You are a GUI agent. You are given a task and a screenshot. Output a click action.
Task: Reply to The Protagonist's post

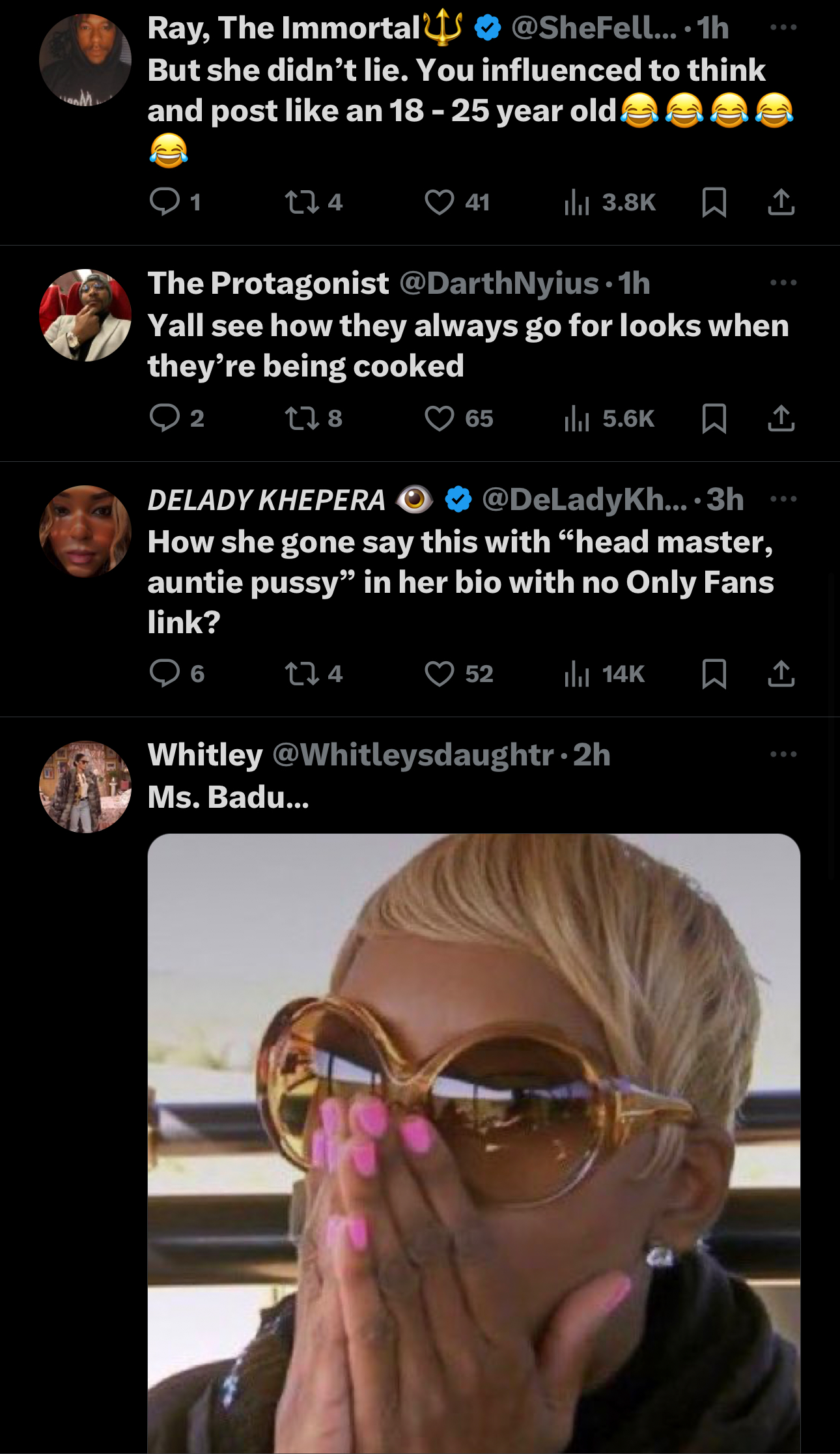tap(164, 418)
